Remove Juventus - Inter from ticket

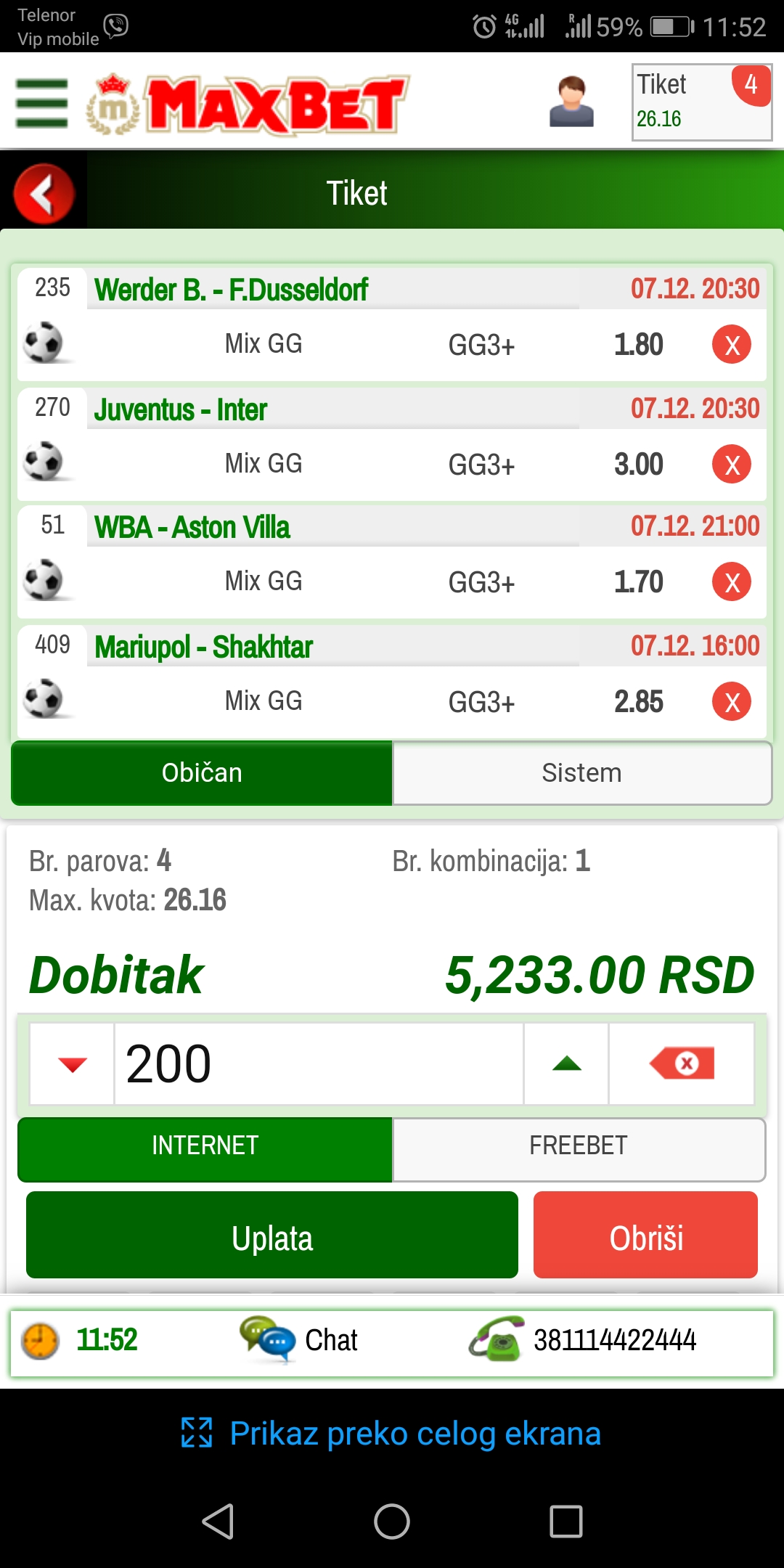point(732,464)
